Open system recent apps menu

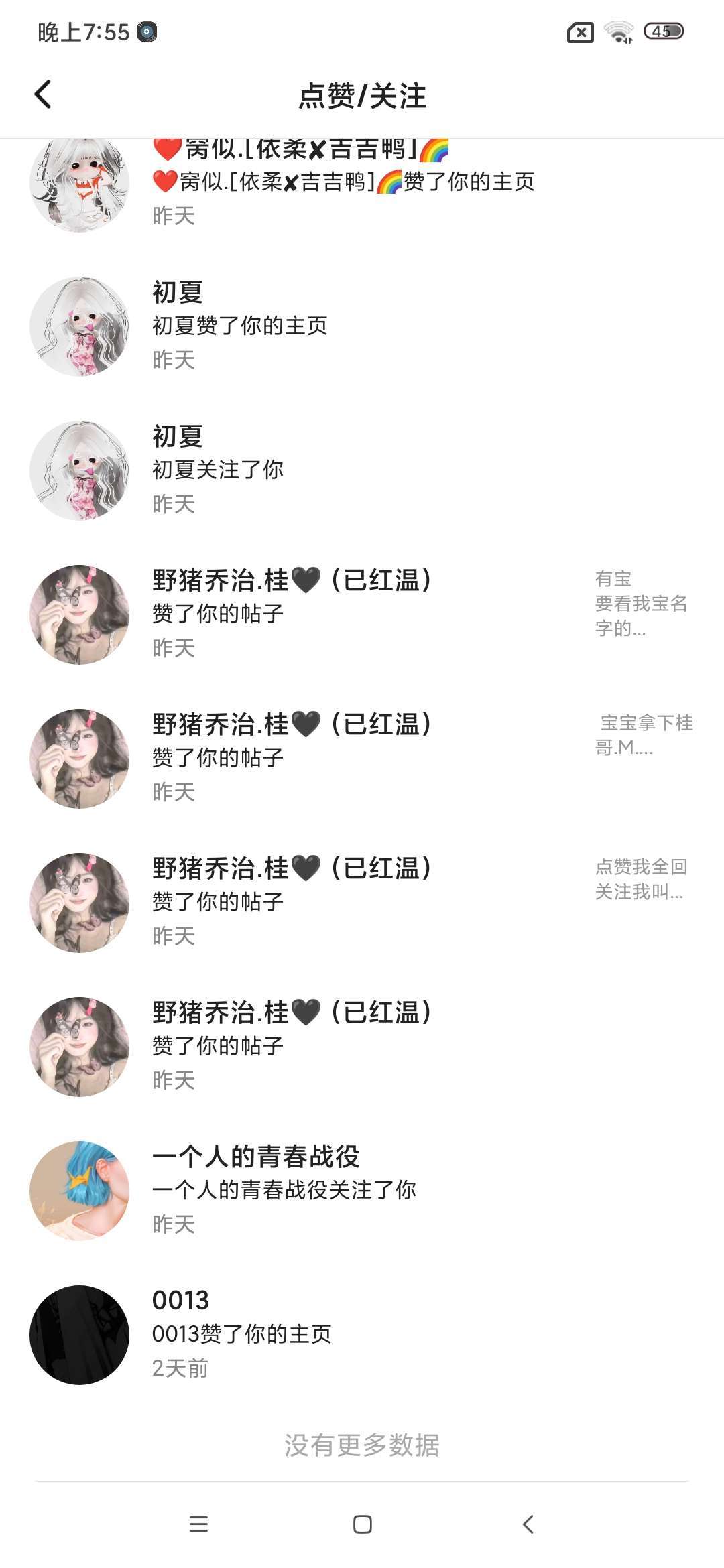click(x=198, y=1524)
